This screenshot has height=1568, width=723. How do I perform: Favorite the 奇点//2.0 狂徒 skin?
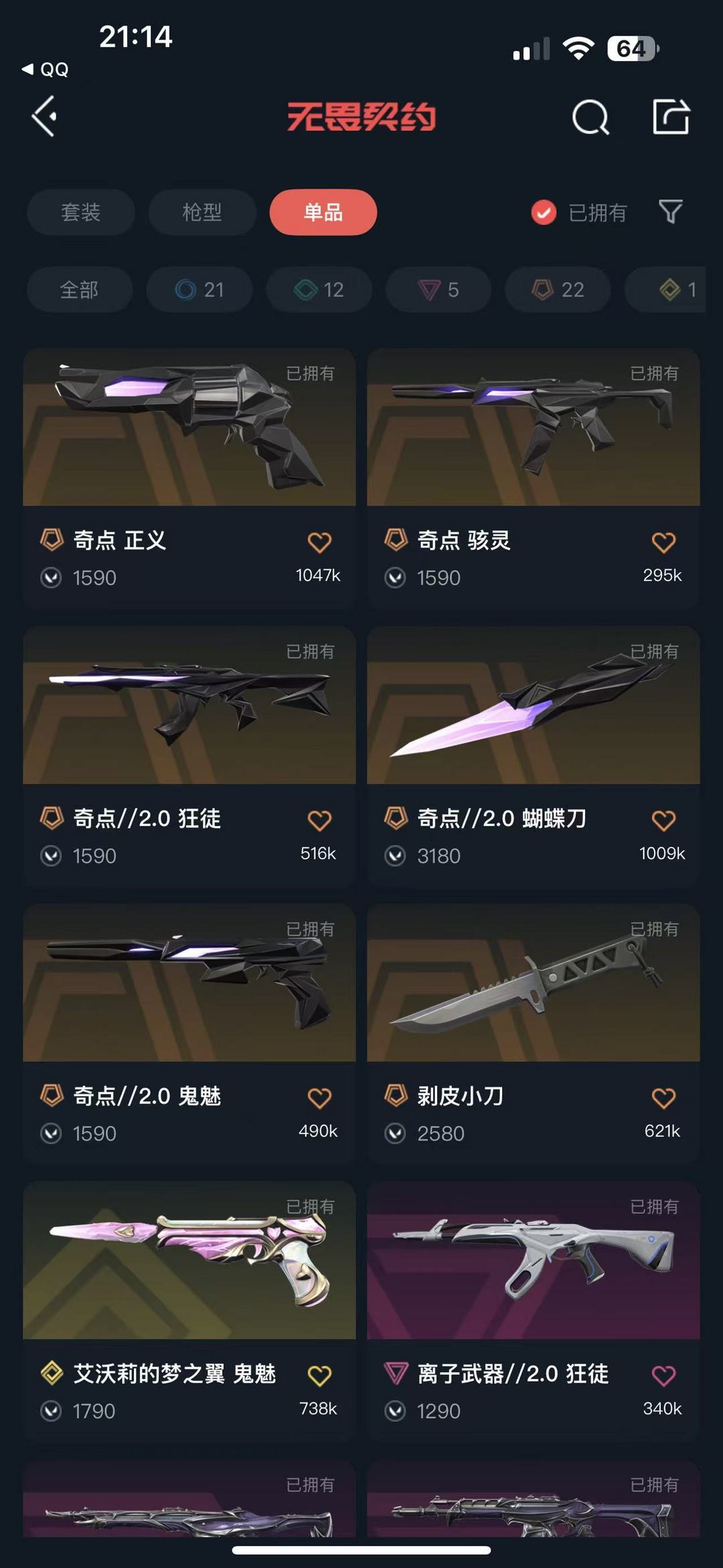(x=319, y=820)
